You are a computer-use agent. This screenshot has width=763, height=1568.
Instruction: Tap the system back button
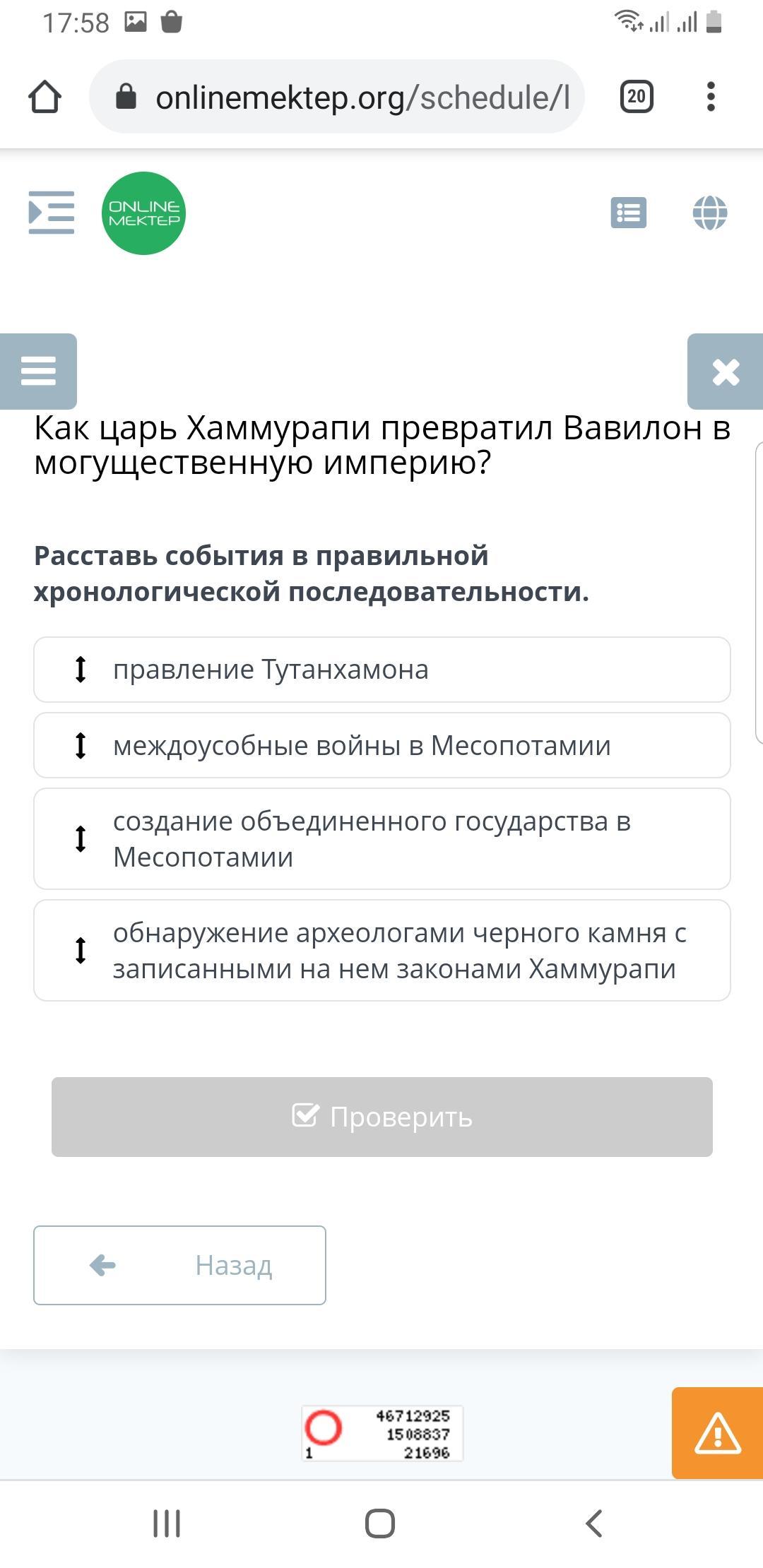click(x=594, y=1523)
